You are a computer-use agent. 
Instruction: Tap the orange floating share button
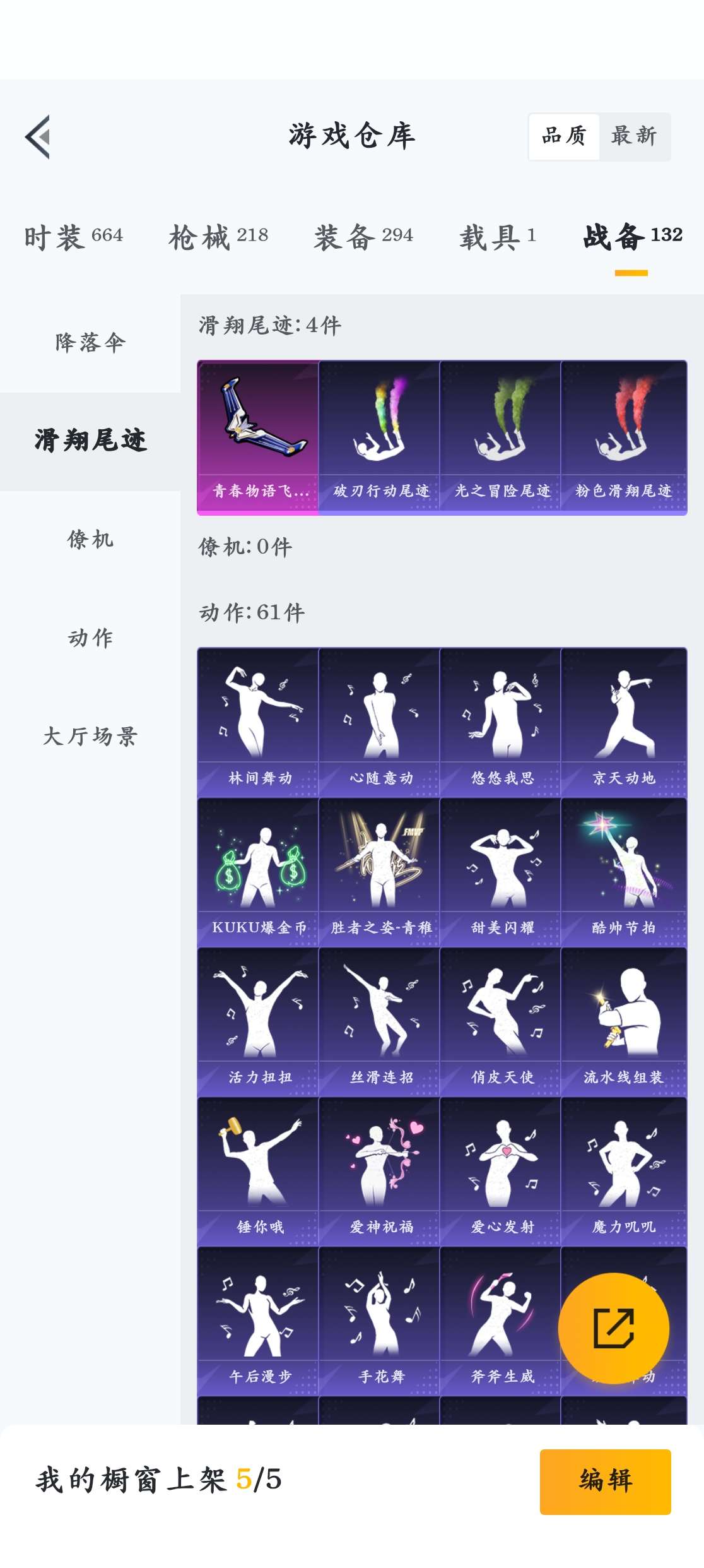[x=613, y=1328]
